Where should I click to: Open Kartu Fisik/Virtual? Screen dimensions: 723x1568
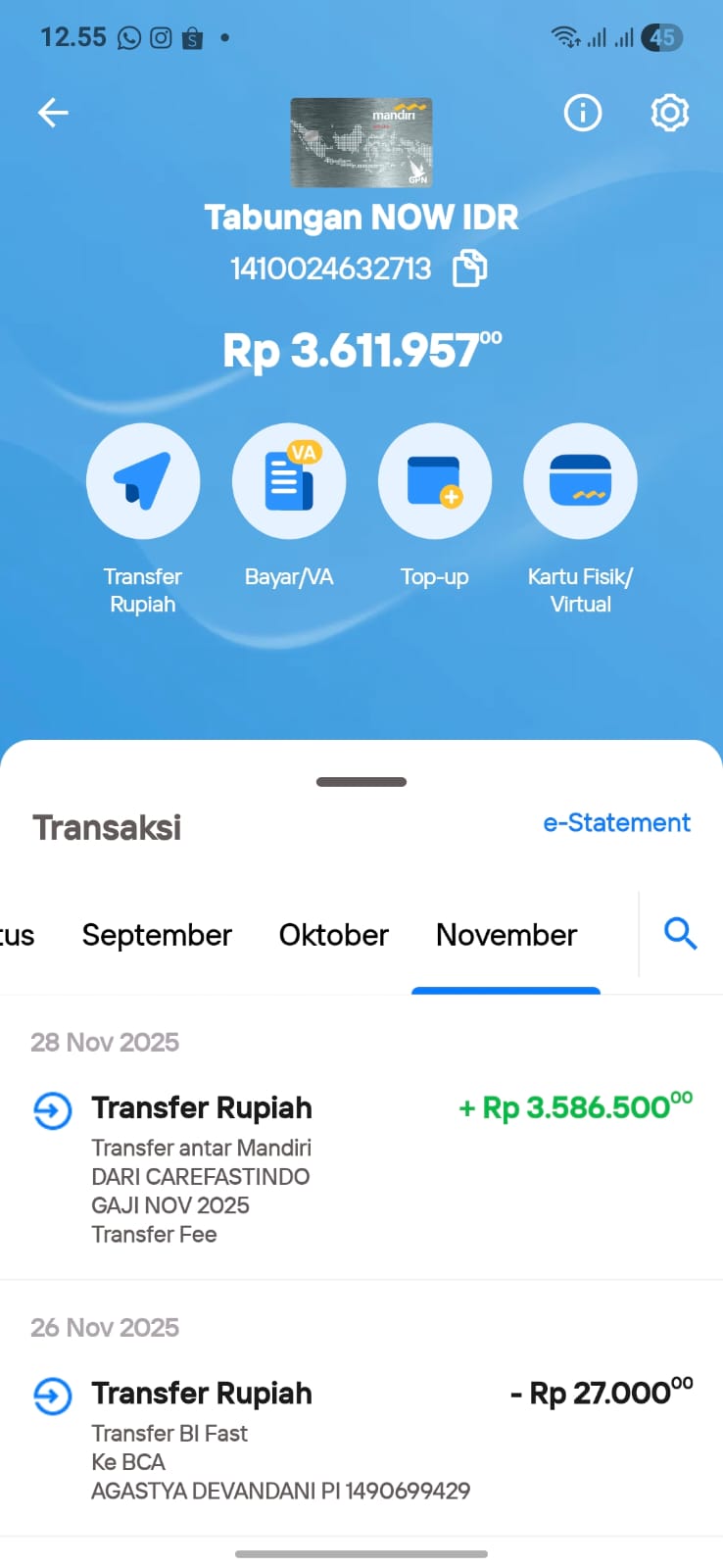click(x=580, y=481)
